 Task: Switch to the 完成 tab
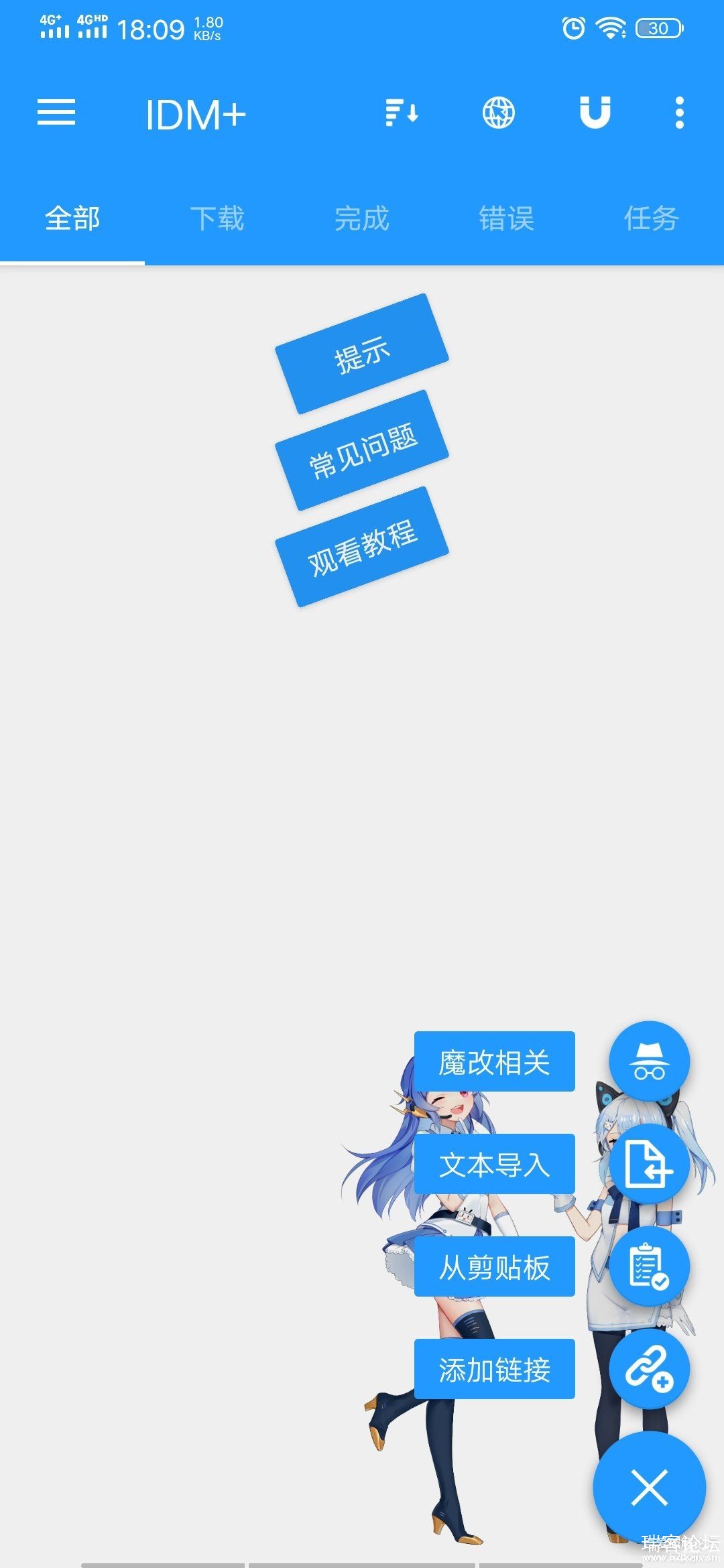point(362,219)
